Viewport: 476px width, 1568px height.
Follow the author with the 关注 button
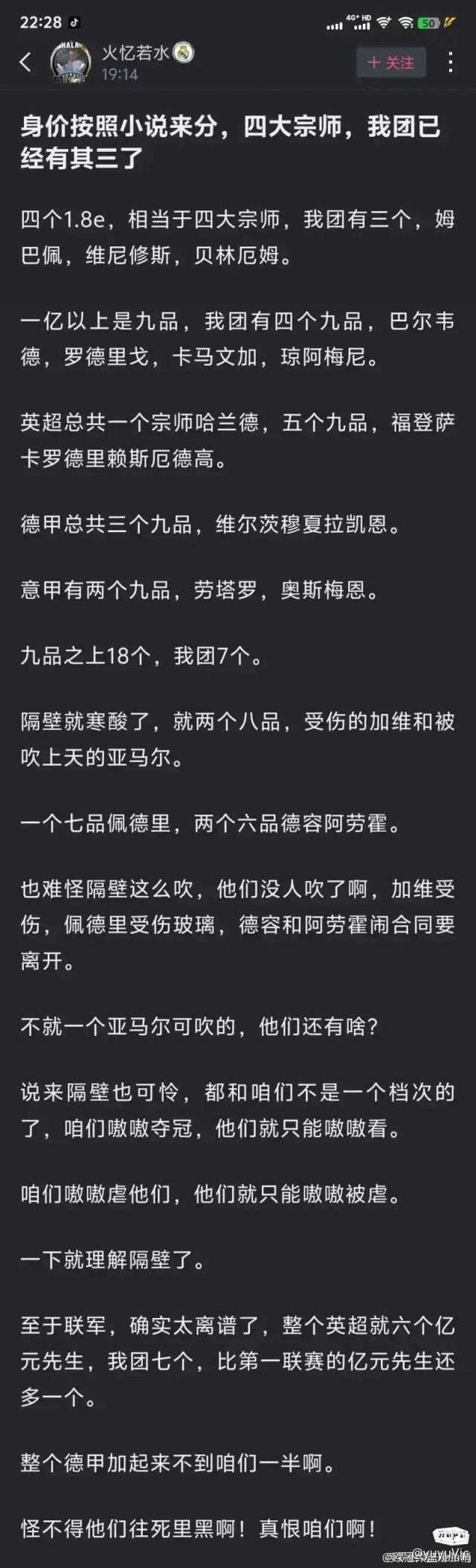pos(391,63)
